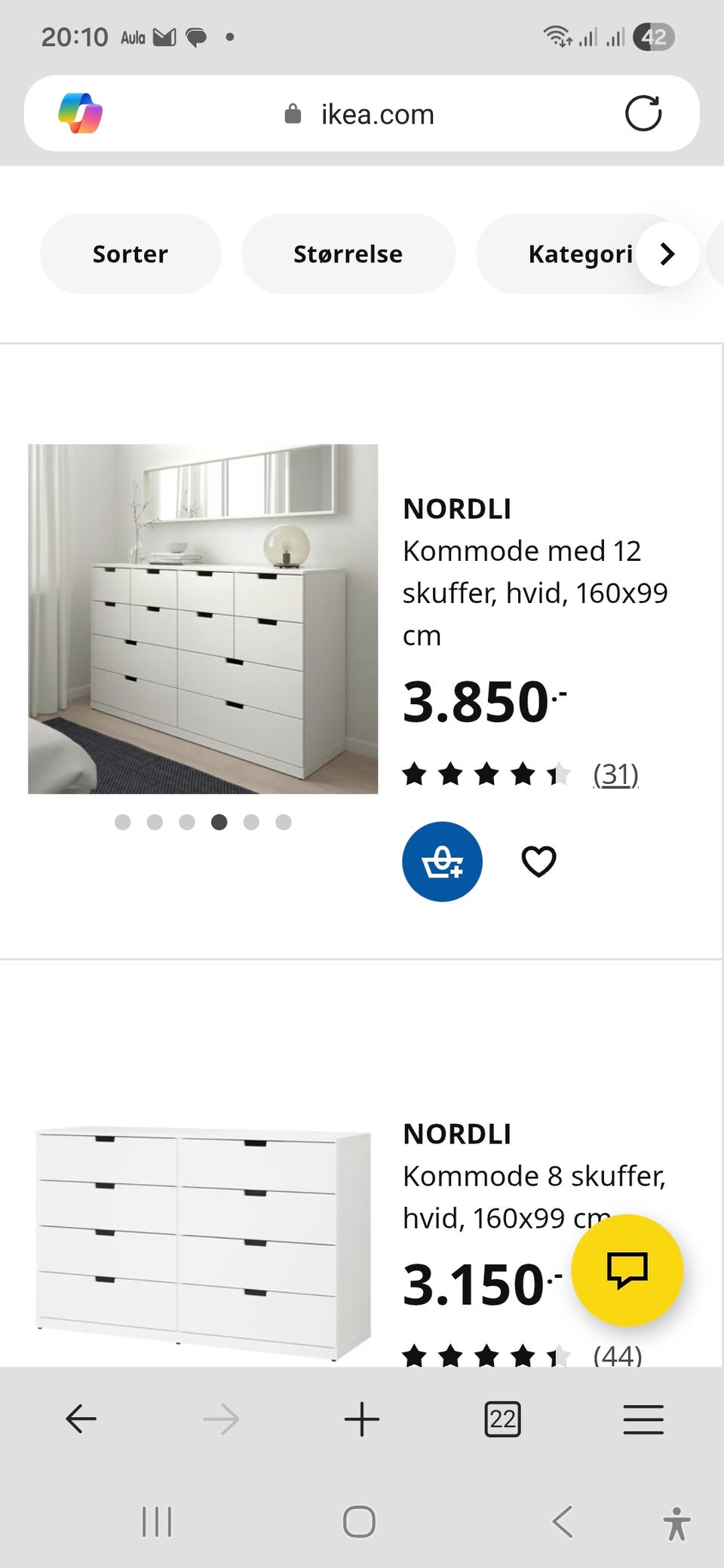Select the first carousel dot
Screen dimensions: 724x1568
pyautogui.click(x=123, y=822)
